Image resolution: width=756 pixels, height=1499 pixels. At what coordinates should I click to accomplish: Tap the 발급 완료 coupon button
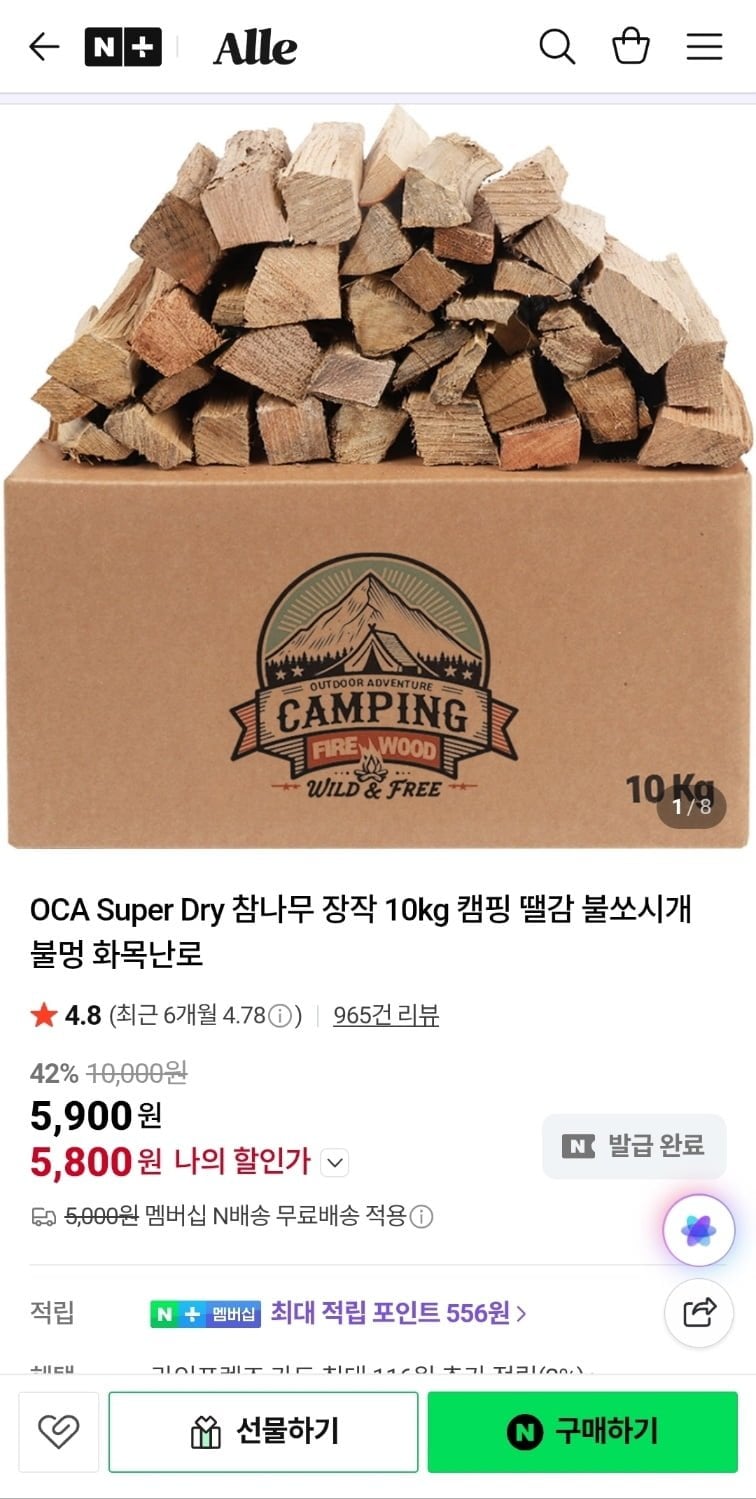[x=634, y=1146]
